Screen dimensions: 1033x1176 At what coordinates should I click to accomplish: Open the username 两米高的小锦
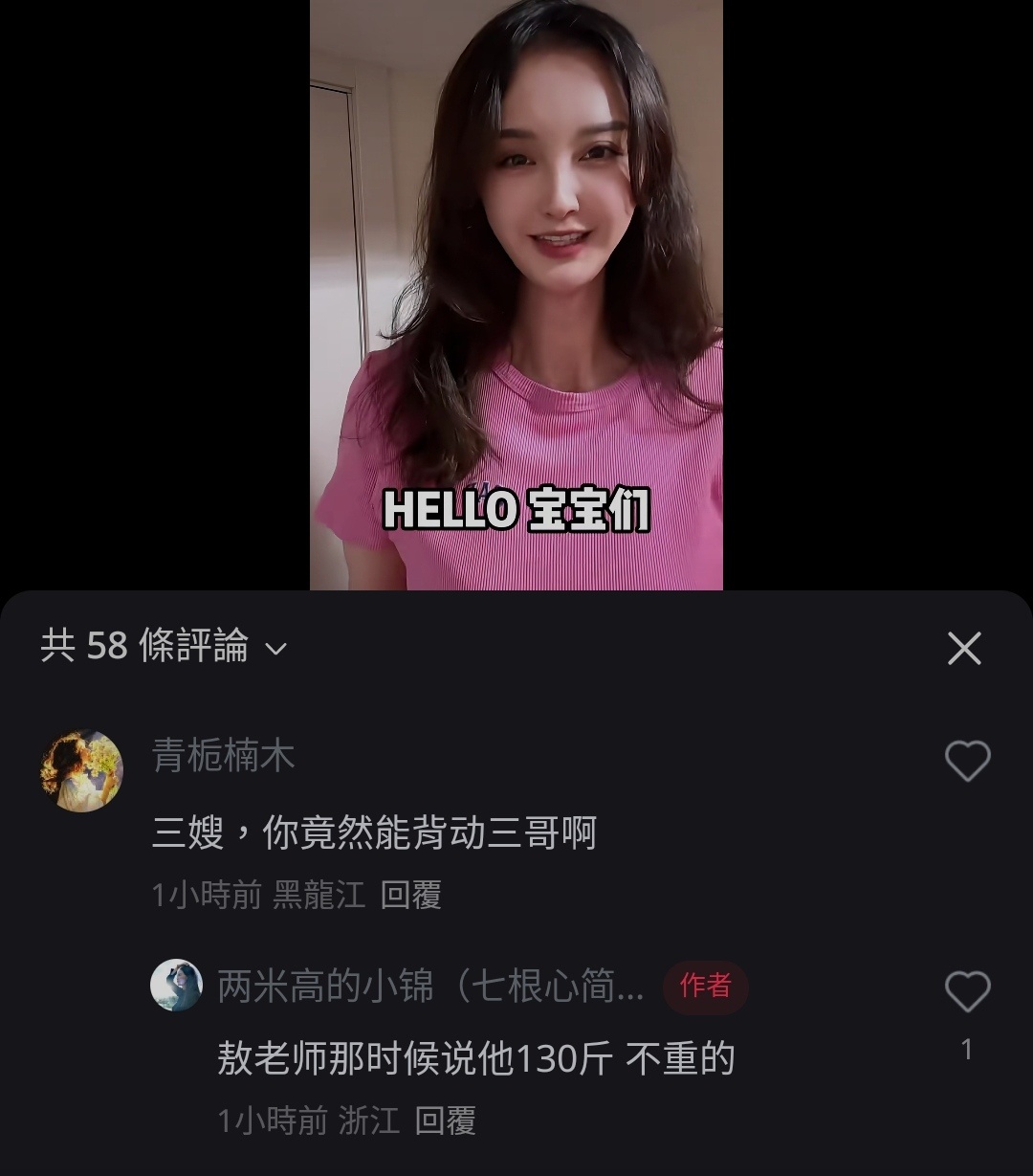pos(430,986)
